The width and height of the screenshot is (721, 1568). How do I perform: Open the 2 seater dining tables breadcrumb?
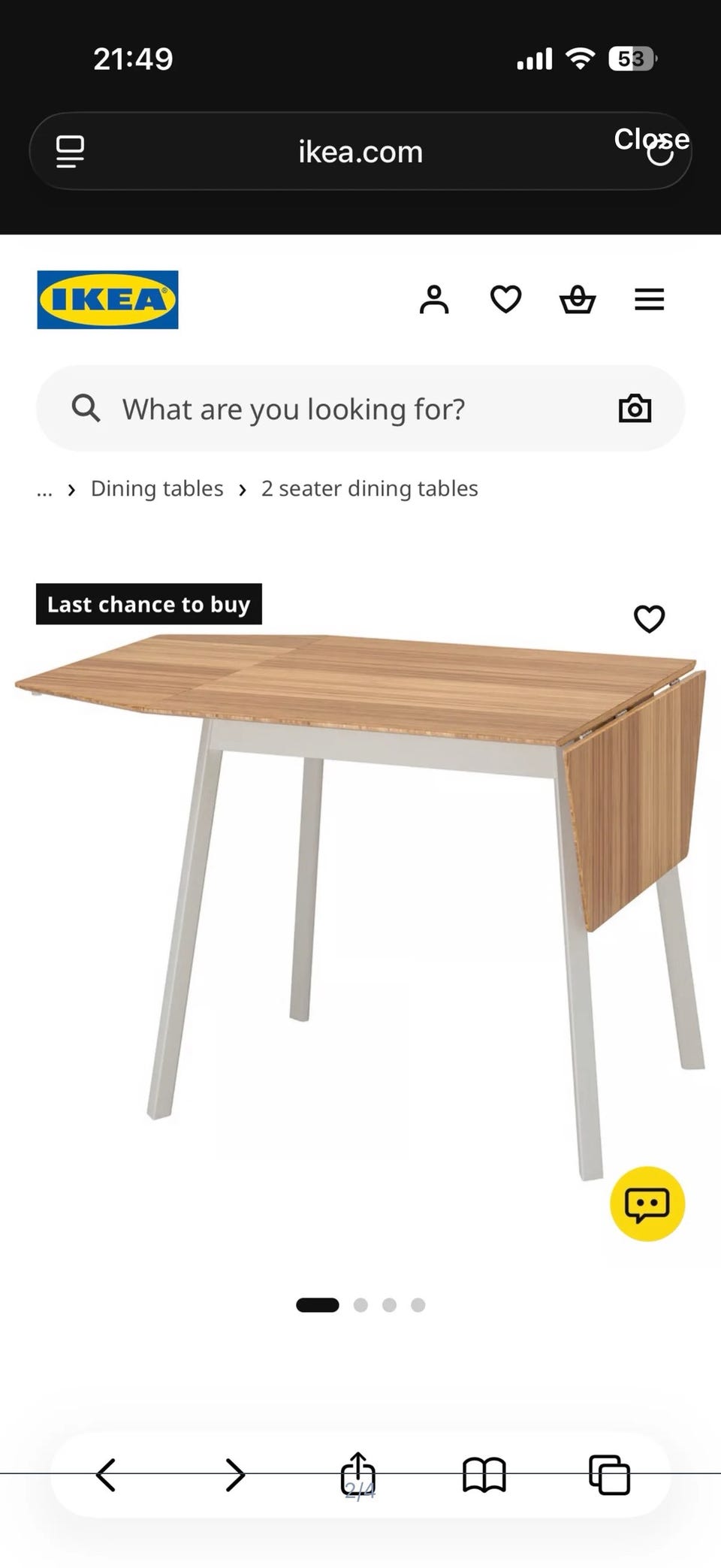[370, 488]
